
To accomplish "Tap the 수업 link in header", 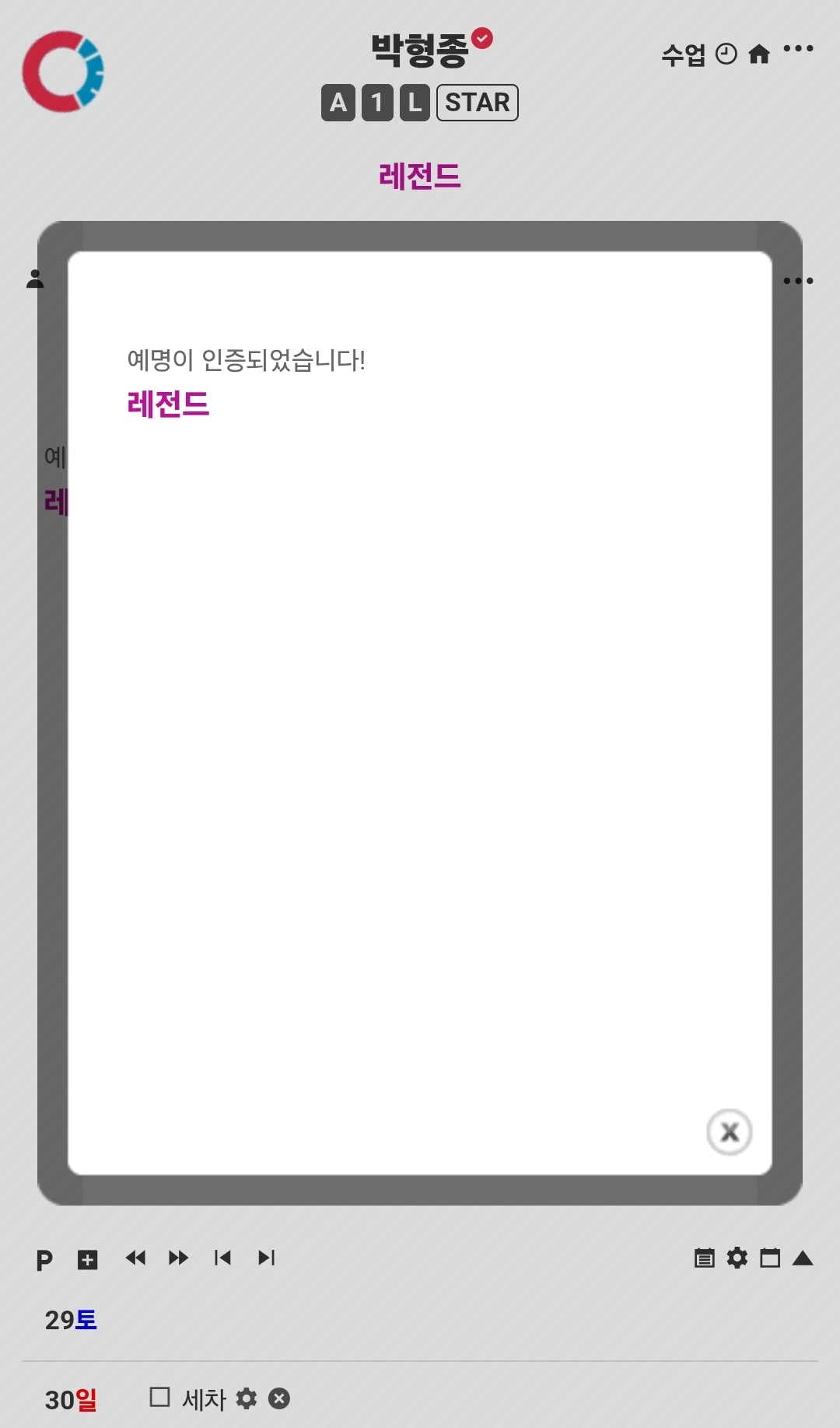I will 684,54.
